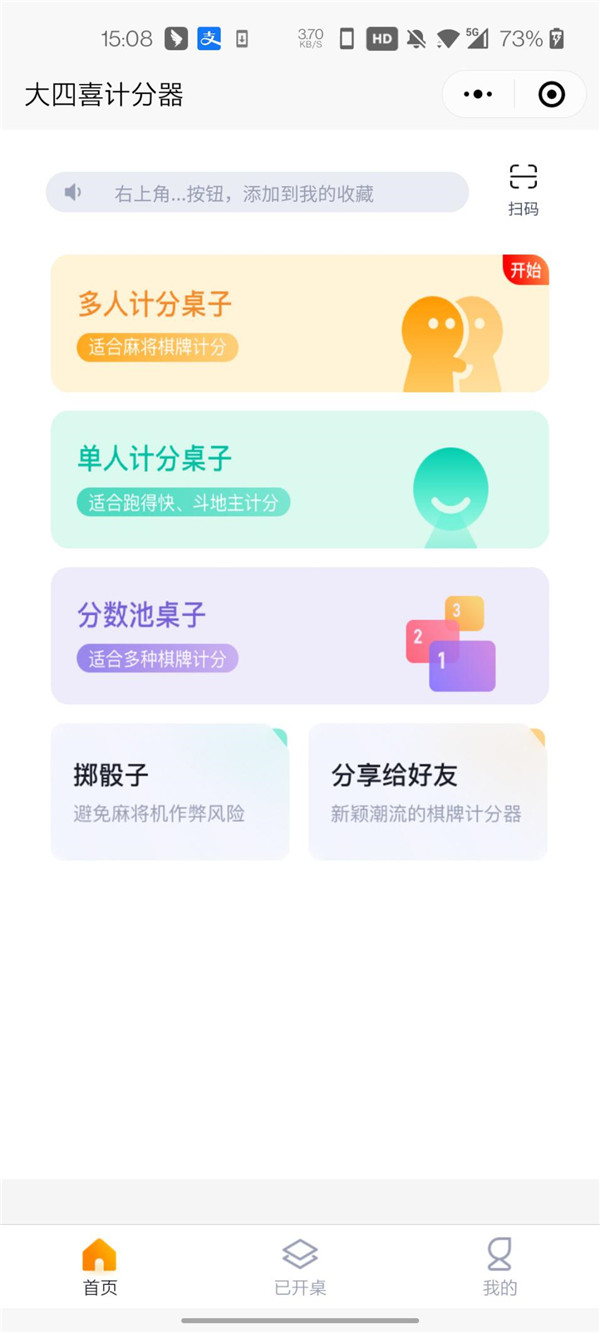600x1333 pixels.
Task: Open the 单人计分桌子 card
Action: pos(299,479)
